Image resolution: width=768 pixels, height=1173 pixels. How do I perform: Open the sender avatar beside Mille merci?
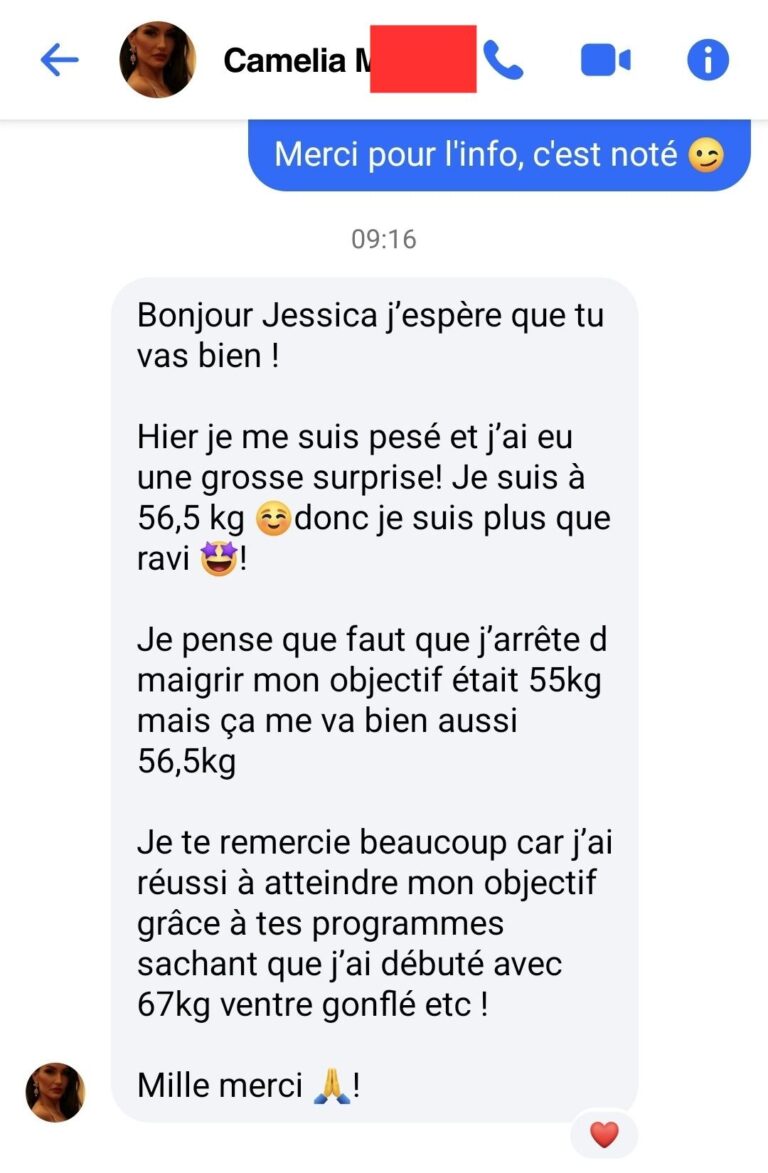55,1092
